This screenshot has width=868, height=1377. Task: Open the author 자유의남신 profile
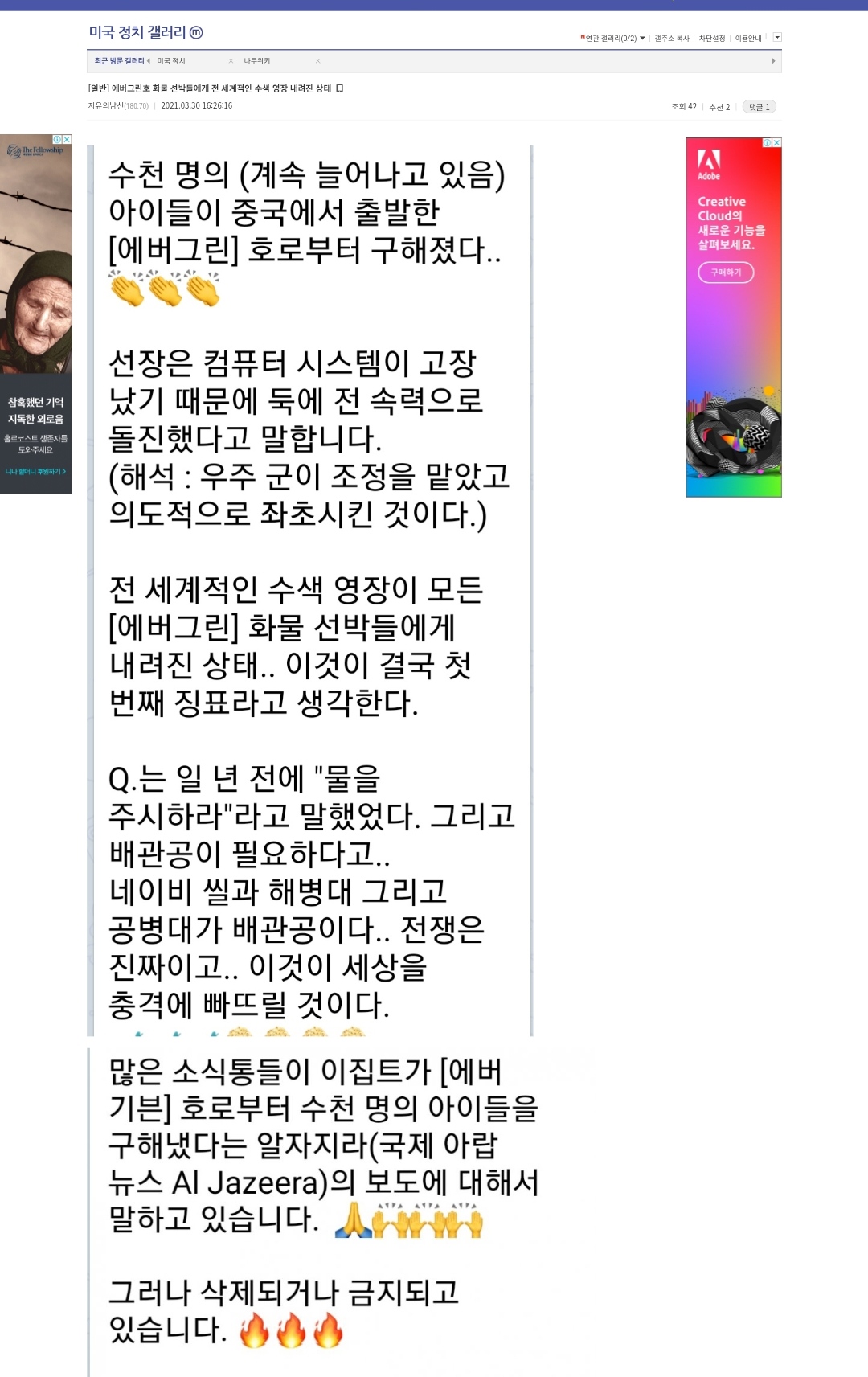pos(106,106)
